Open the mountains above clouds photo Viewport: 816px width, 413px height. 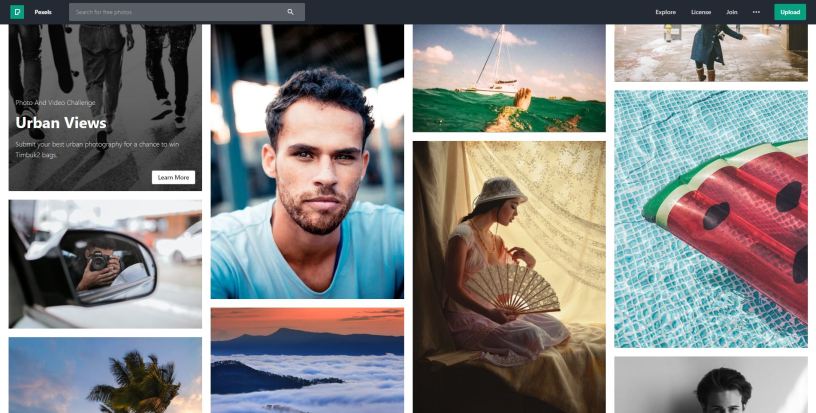click(x=307, y=360)
